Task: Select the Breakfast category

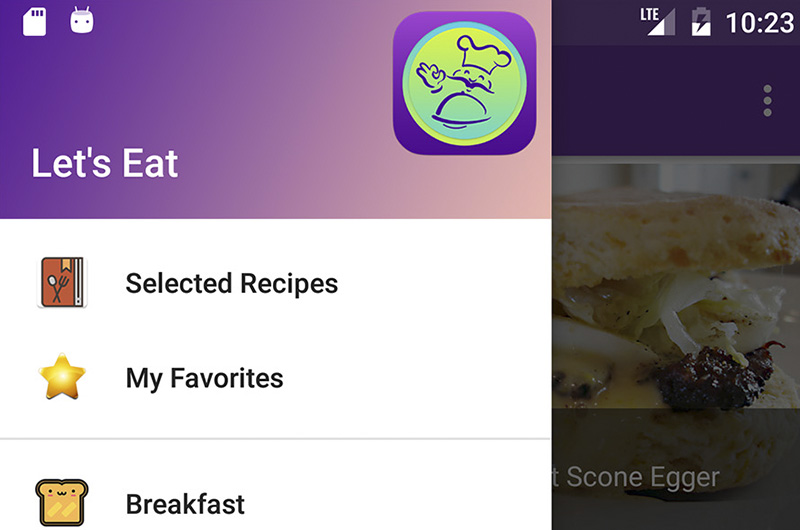Action: (185, 503)
